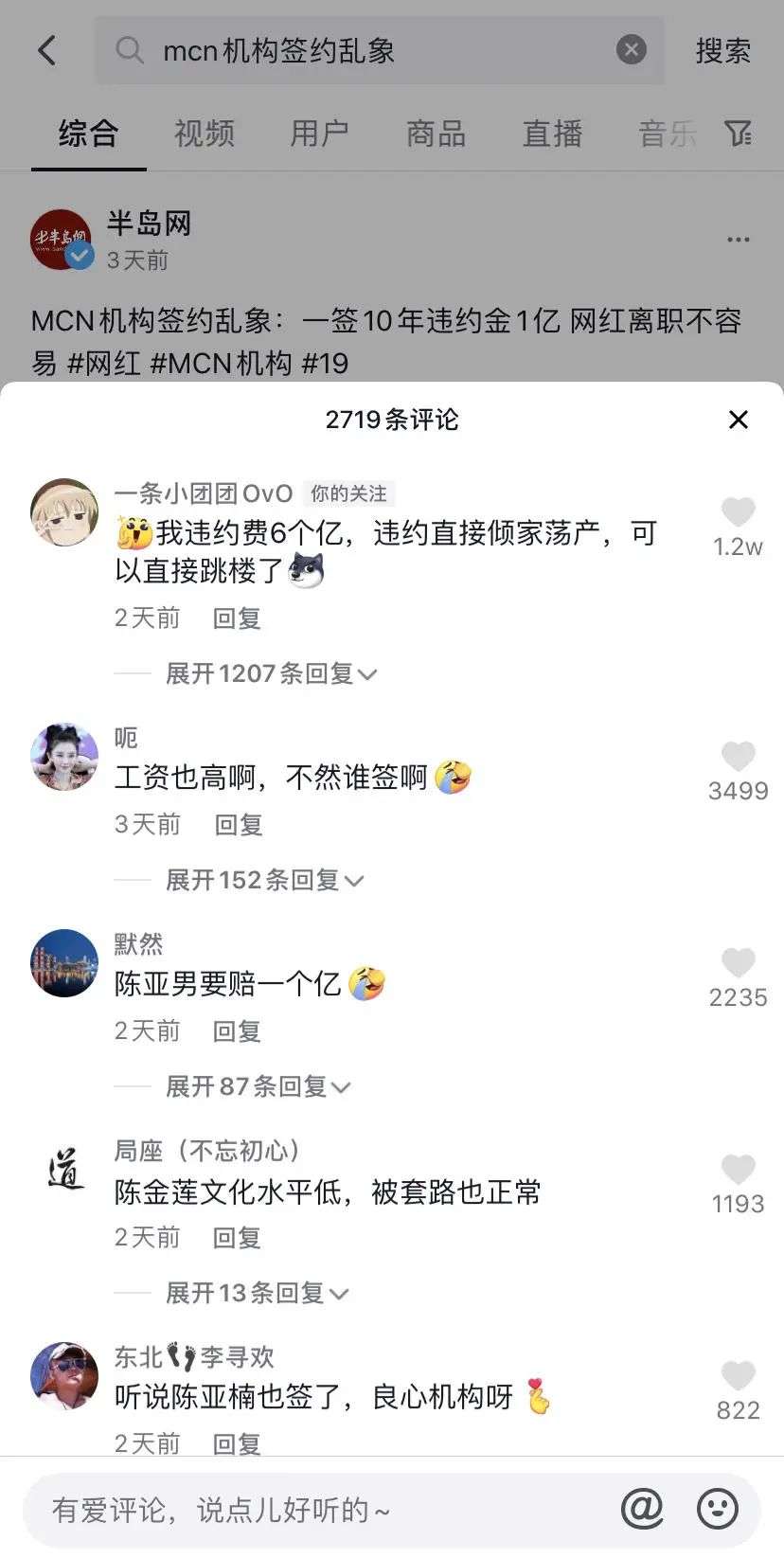Expand 1207 replies under 一条小团团OvO's comment

271,674
